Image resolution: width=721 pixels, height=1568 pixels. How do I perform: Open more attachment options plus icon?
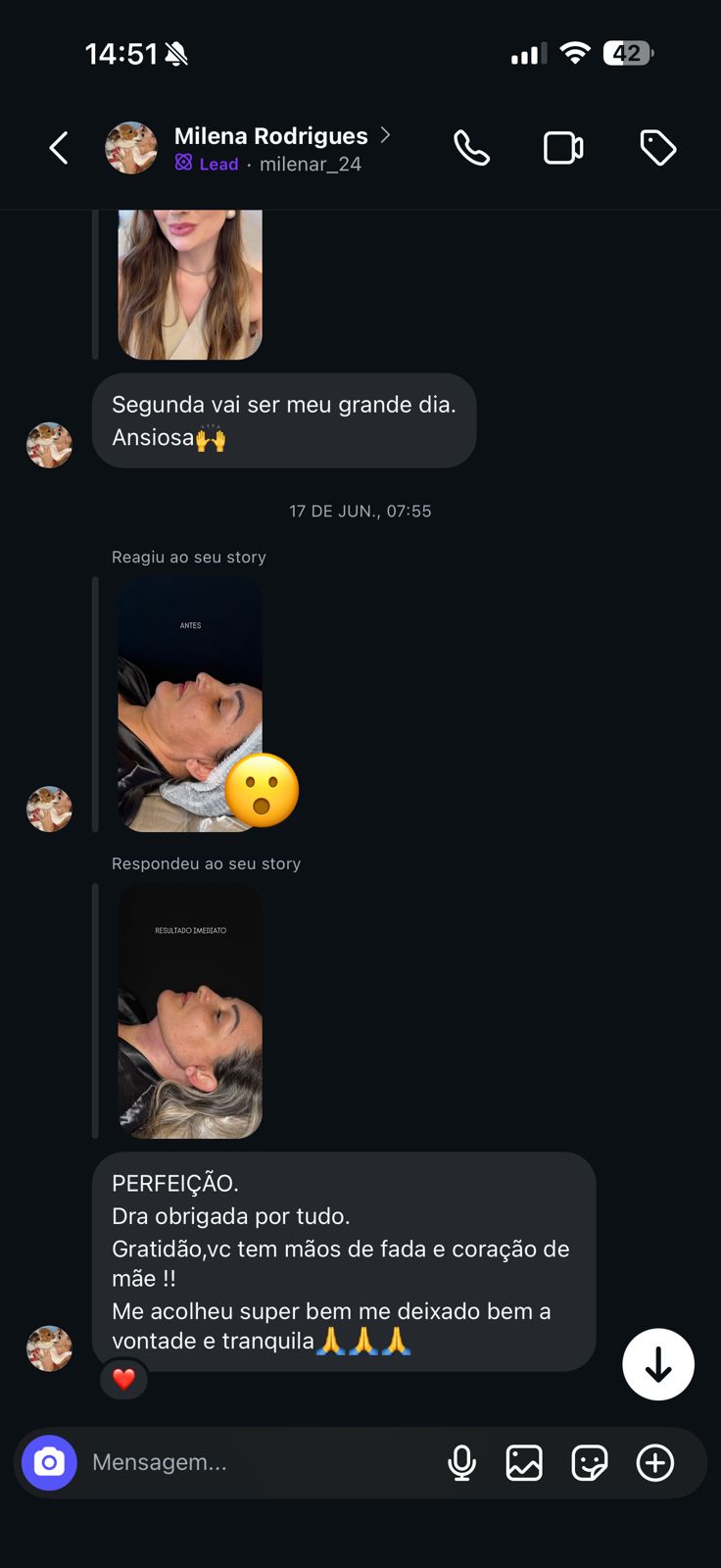655,1462
